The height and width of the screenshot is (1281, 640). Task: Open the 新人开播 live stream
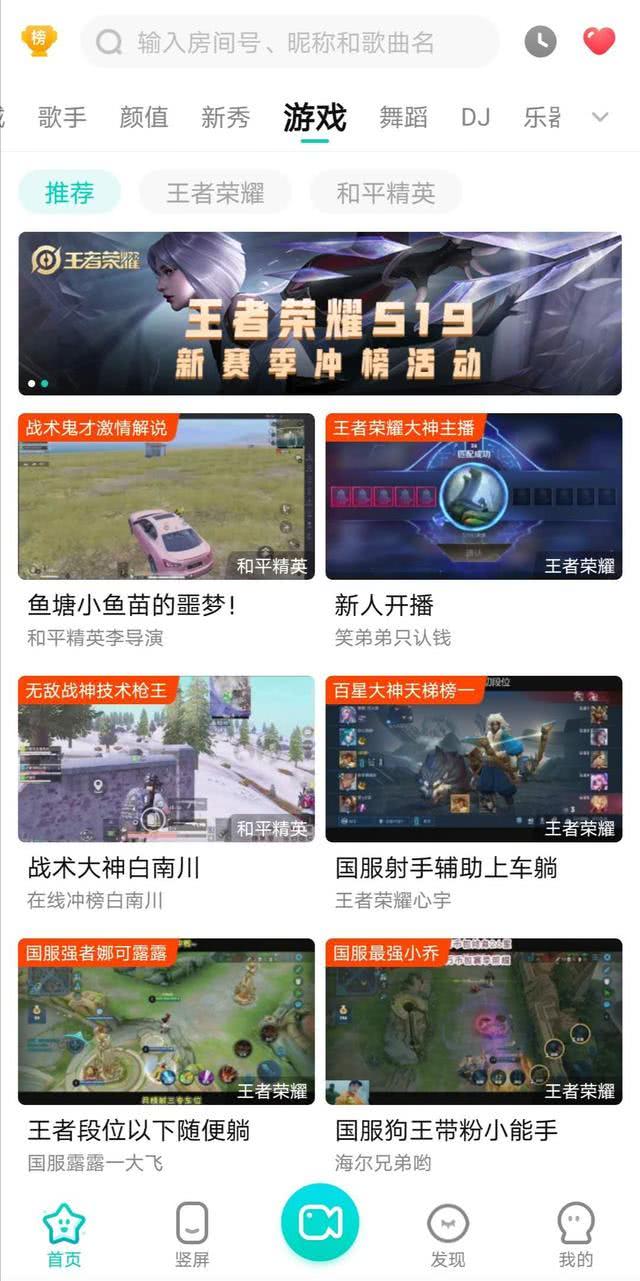pos(474,497)
